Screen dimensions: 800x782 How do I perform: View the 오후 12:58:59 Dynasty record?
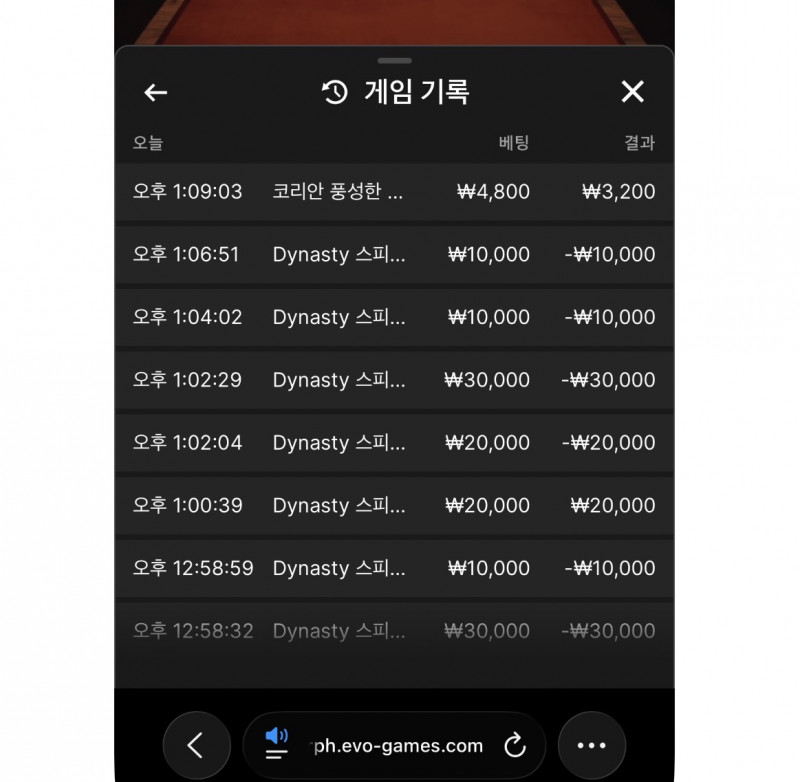(394, 569)
